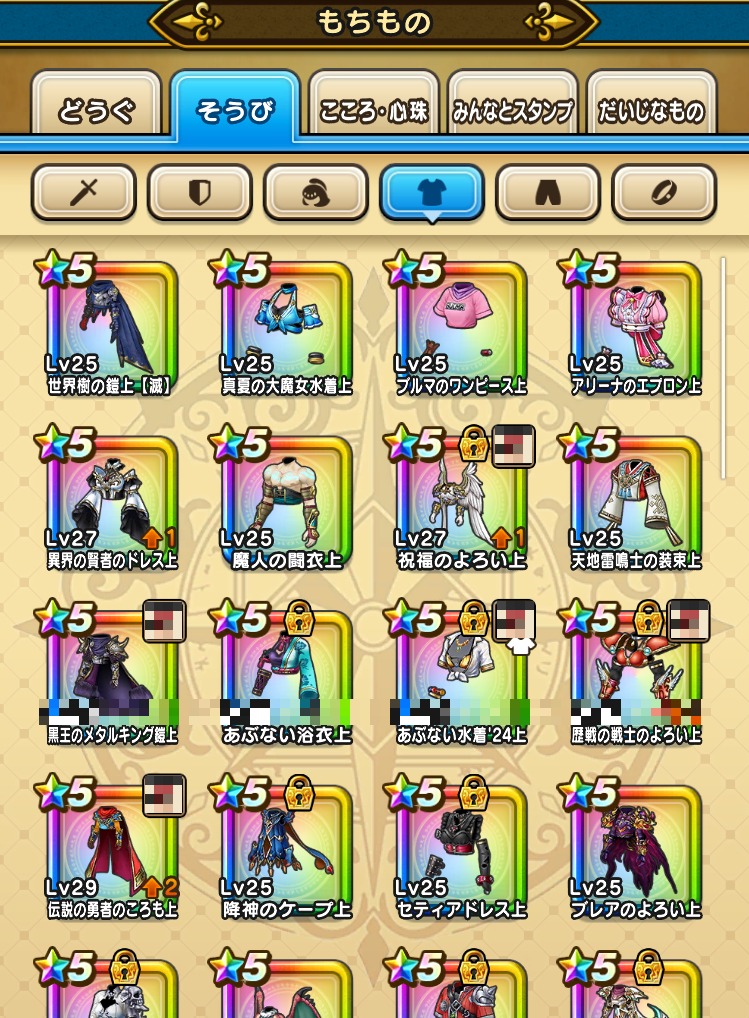Open the みんなとスタンプ tab
The height and width of the screenshot is (1018, 749).
tap(512, 109)
